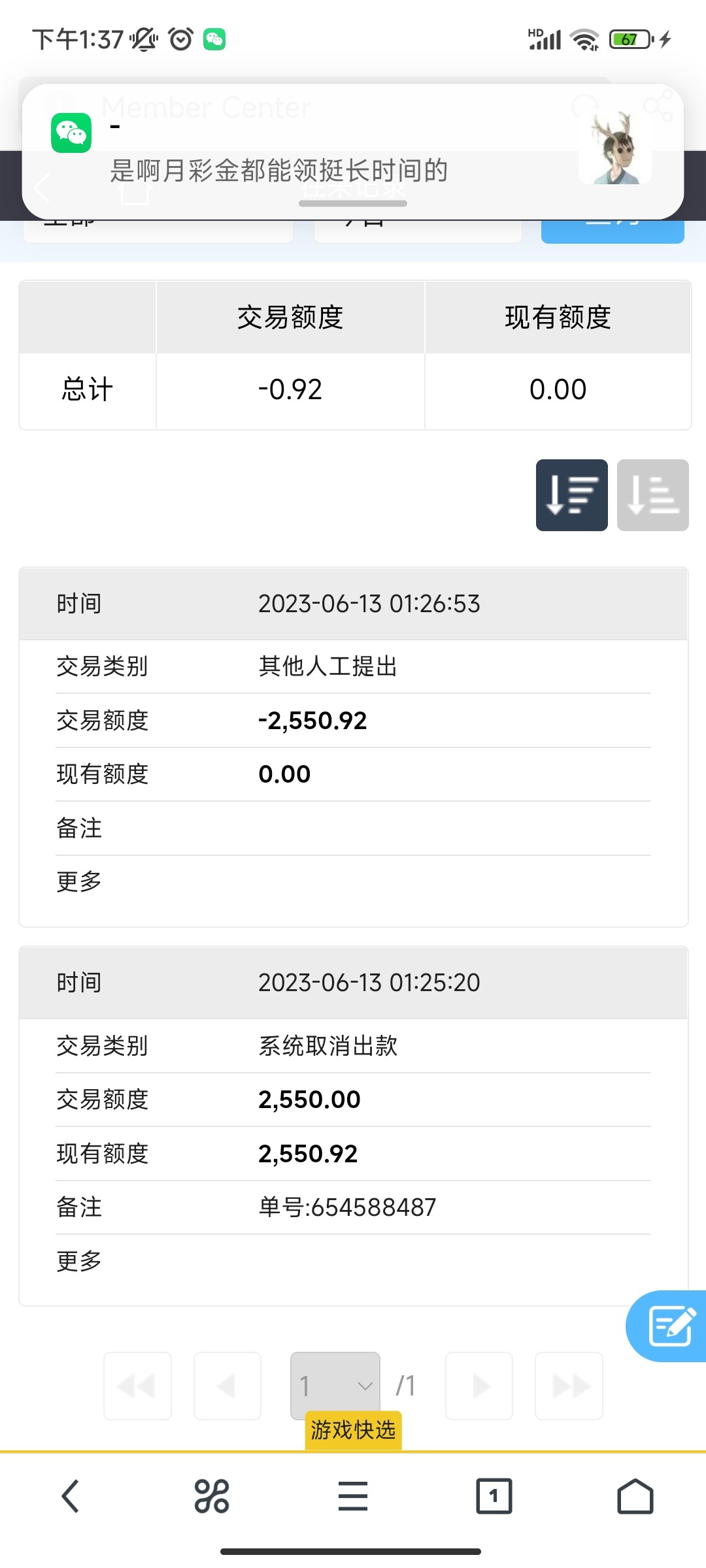Show open browser tabs
Viewport: 706px width, 1568px height.
click(x=494, y=1496)
